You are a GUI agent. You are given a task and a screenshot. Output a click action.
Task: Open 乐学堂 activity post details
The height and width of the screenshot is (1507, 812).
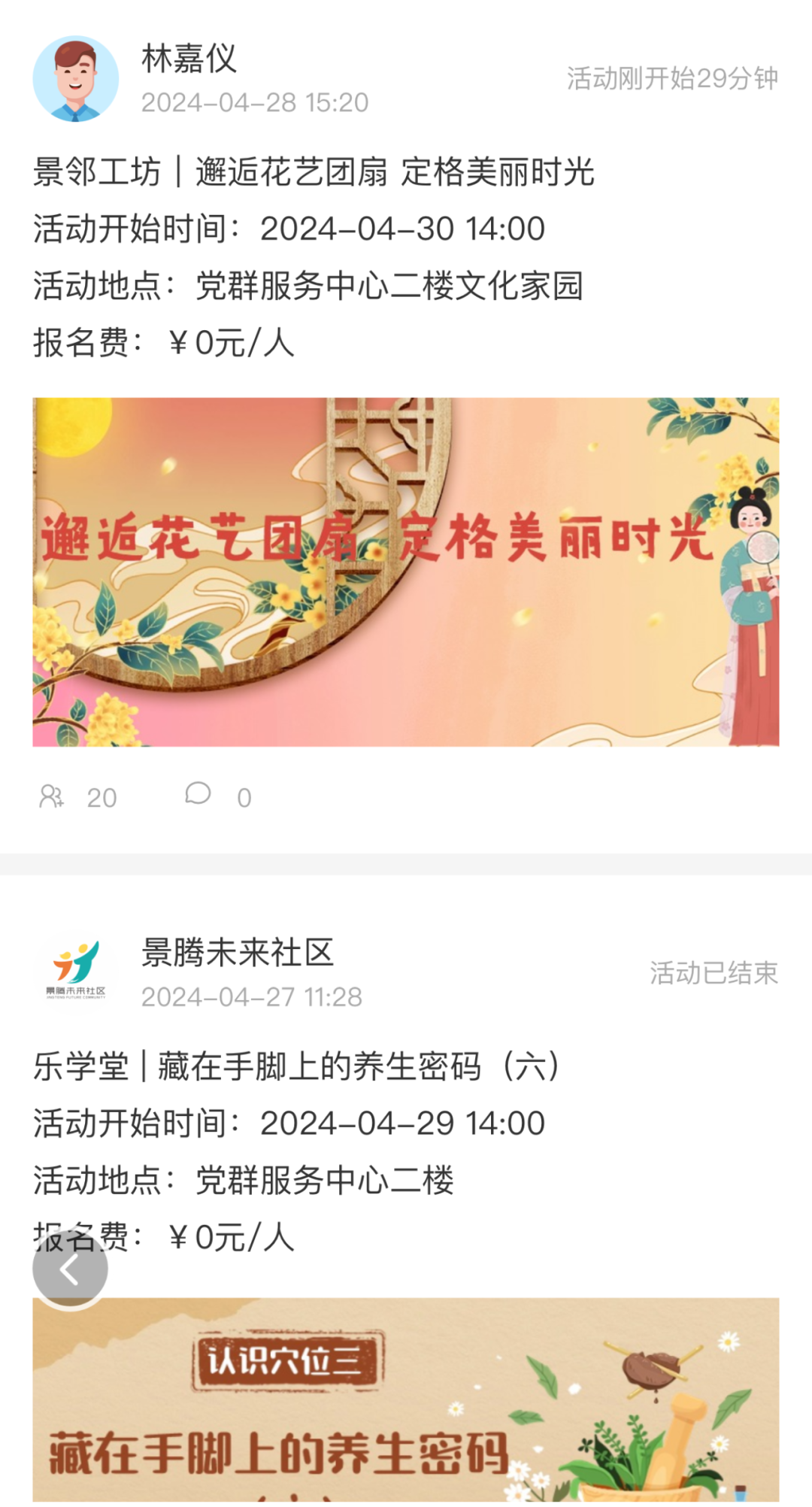click(x=296, y=1066)
